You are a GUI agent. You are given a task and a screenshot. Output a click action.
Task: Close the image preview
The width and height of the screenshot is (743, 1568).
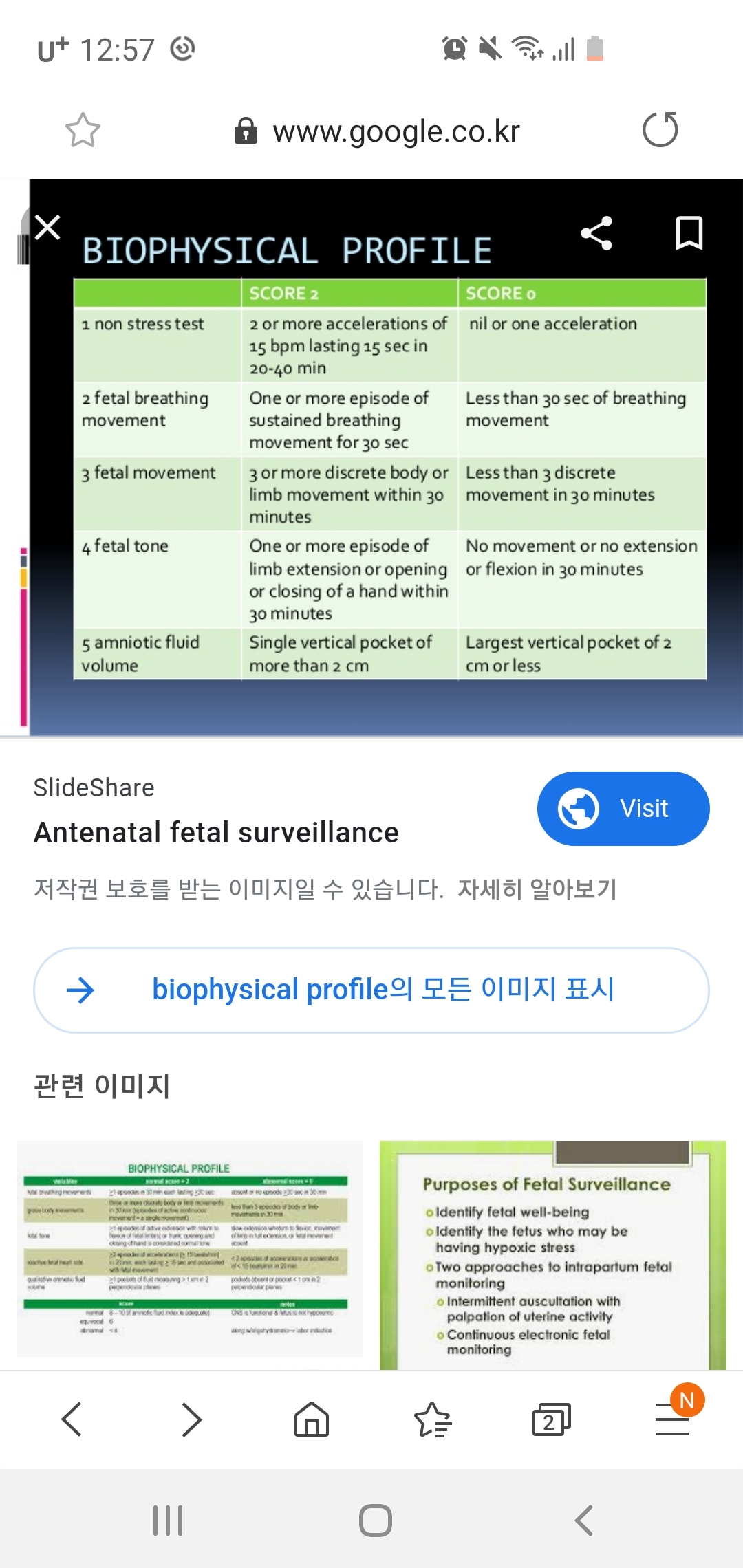point(47,227)
